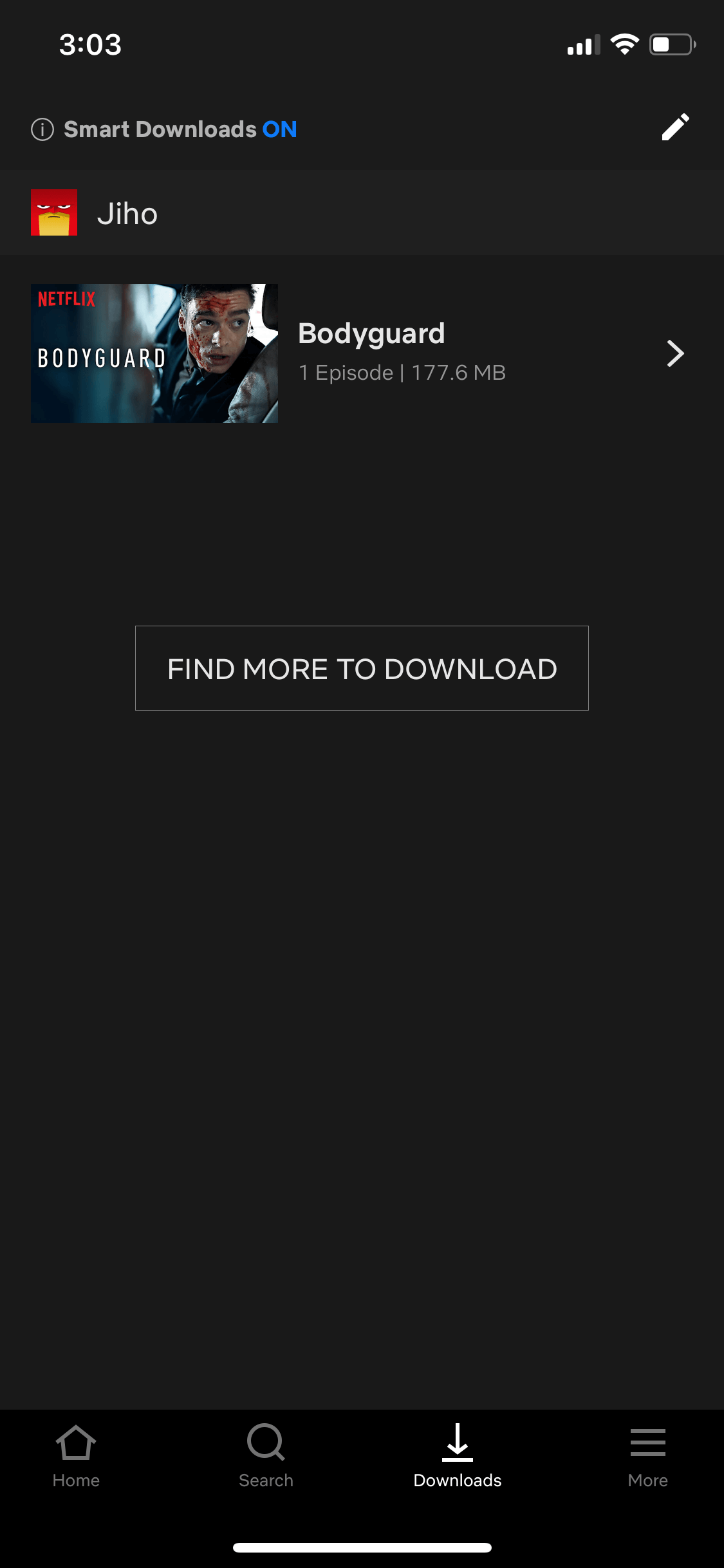Select the Downloads tab
This screenshot has width=724, height=1568.
458,1456
